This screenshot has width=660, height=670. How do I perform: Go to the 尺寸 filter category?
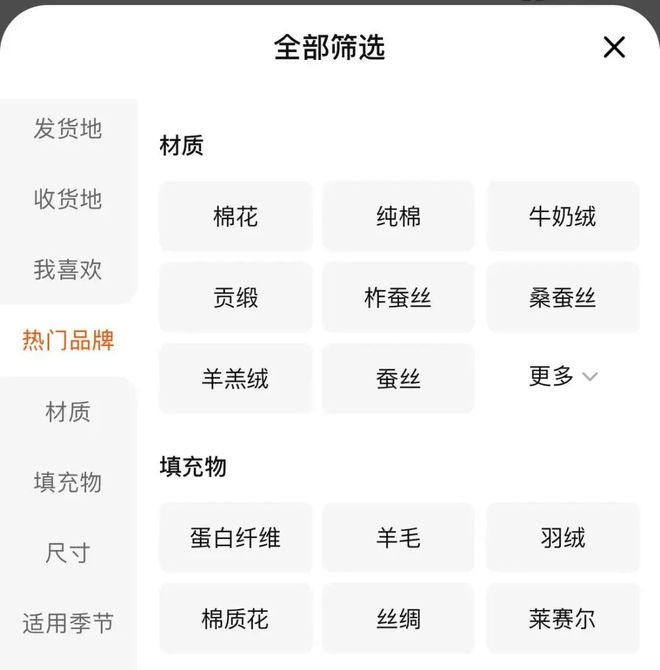click(68, 553)
